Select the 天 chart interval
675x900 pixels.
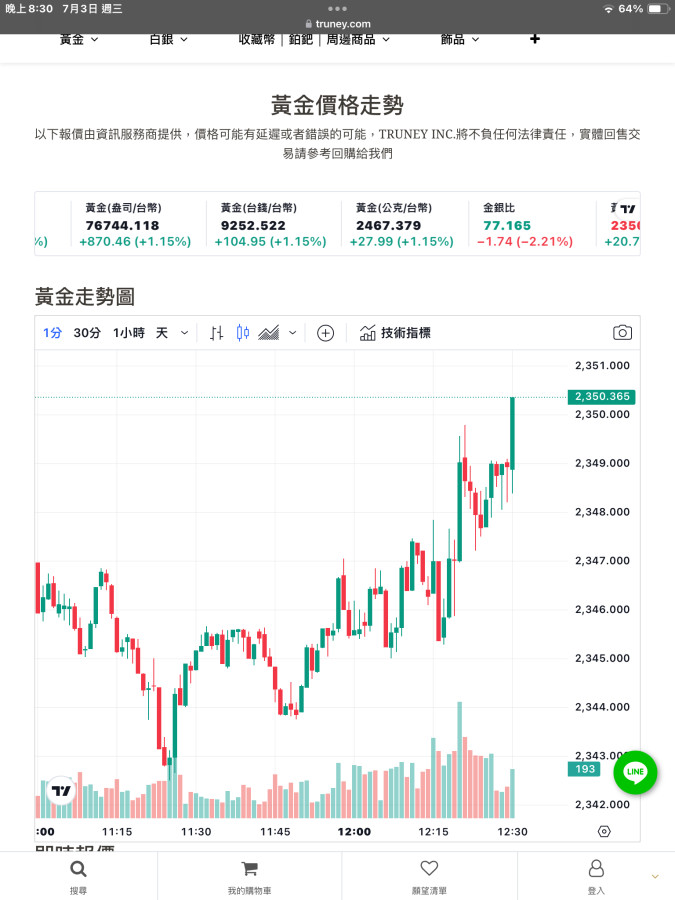click(x=162, y=333)
